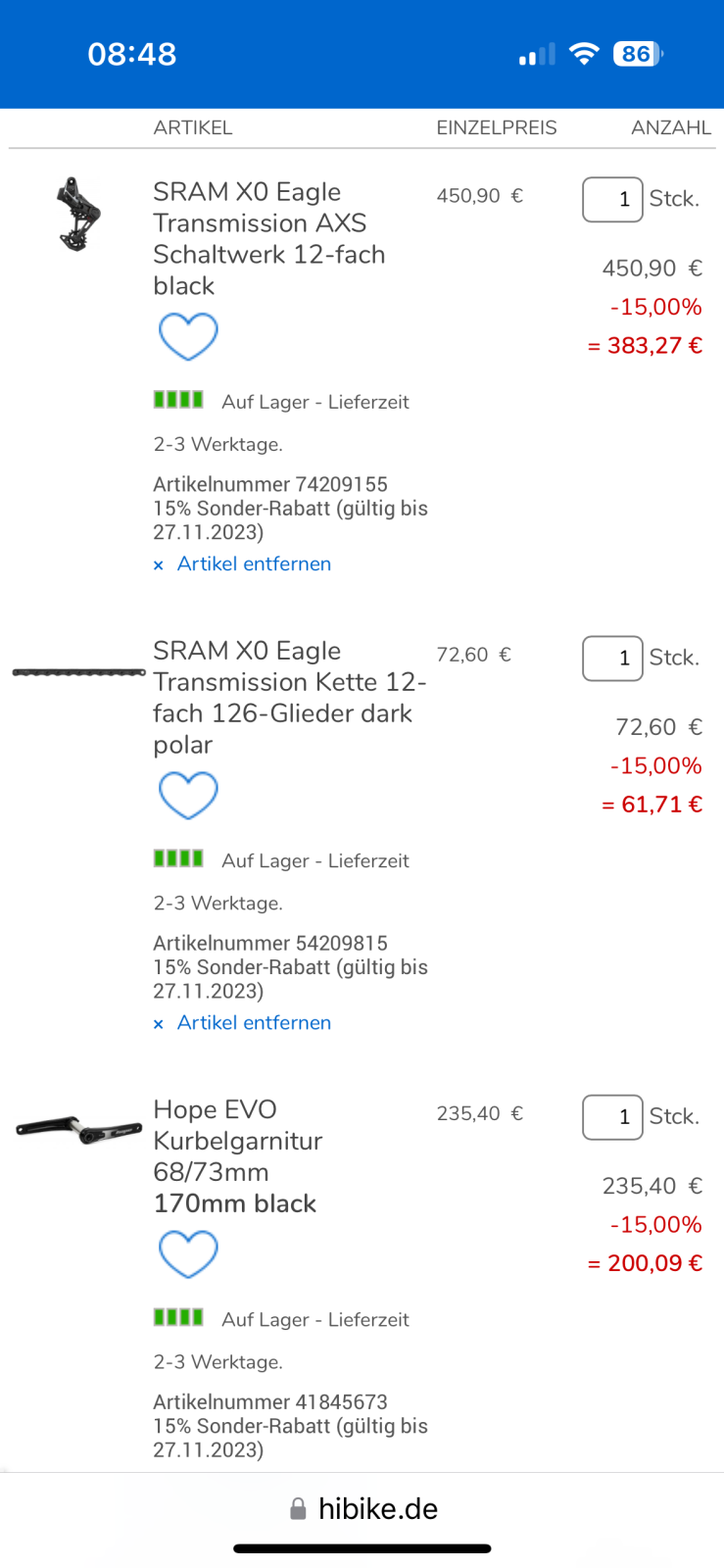Remove SRAM X0 Schaltwerk via Artikel entfernen

[253, 563]
